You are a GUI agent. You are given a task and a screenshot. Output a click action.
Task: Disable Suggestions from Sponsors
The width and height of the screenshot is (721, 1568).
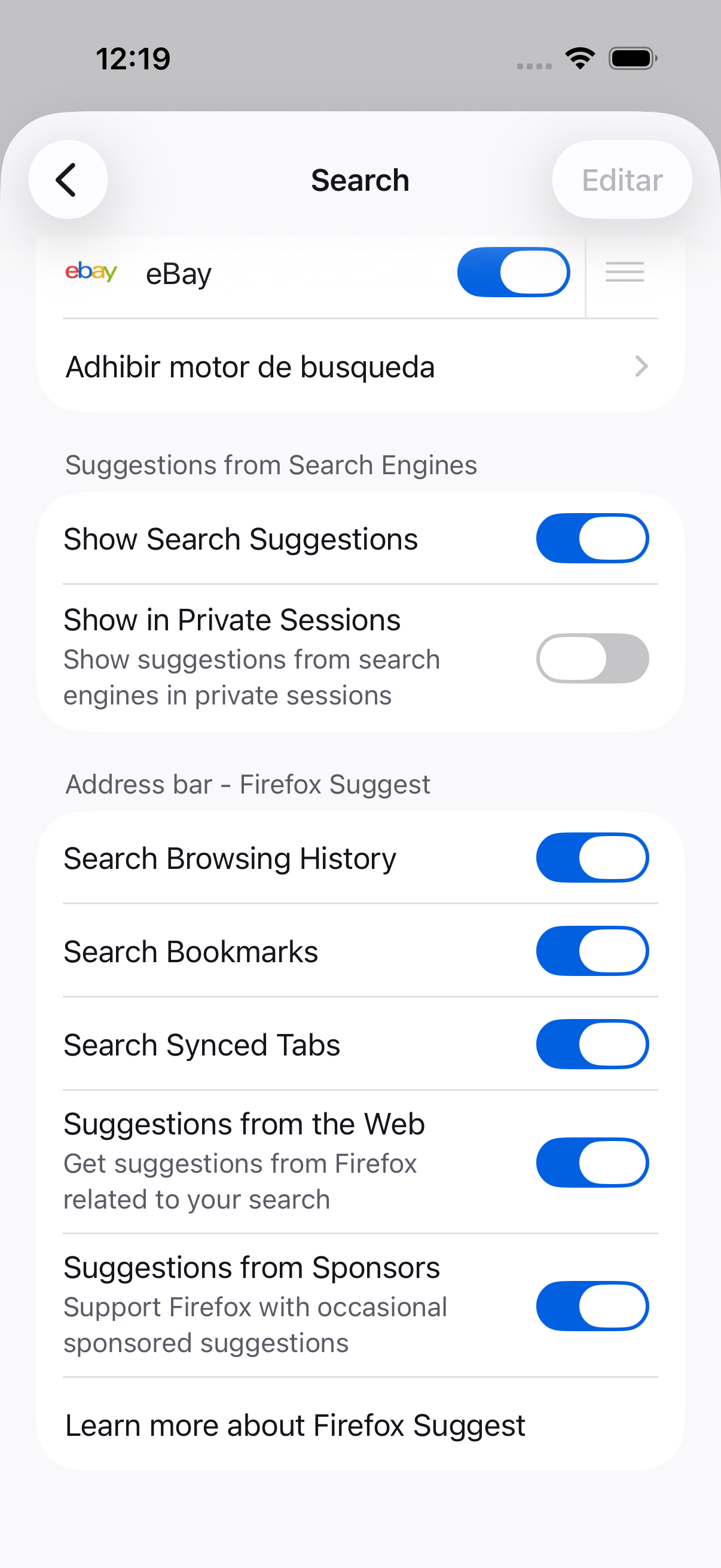pos(592,1305)
